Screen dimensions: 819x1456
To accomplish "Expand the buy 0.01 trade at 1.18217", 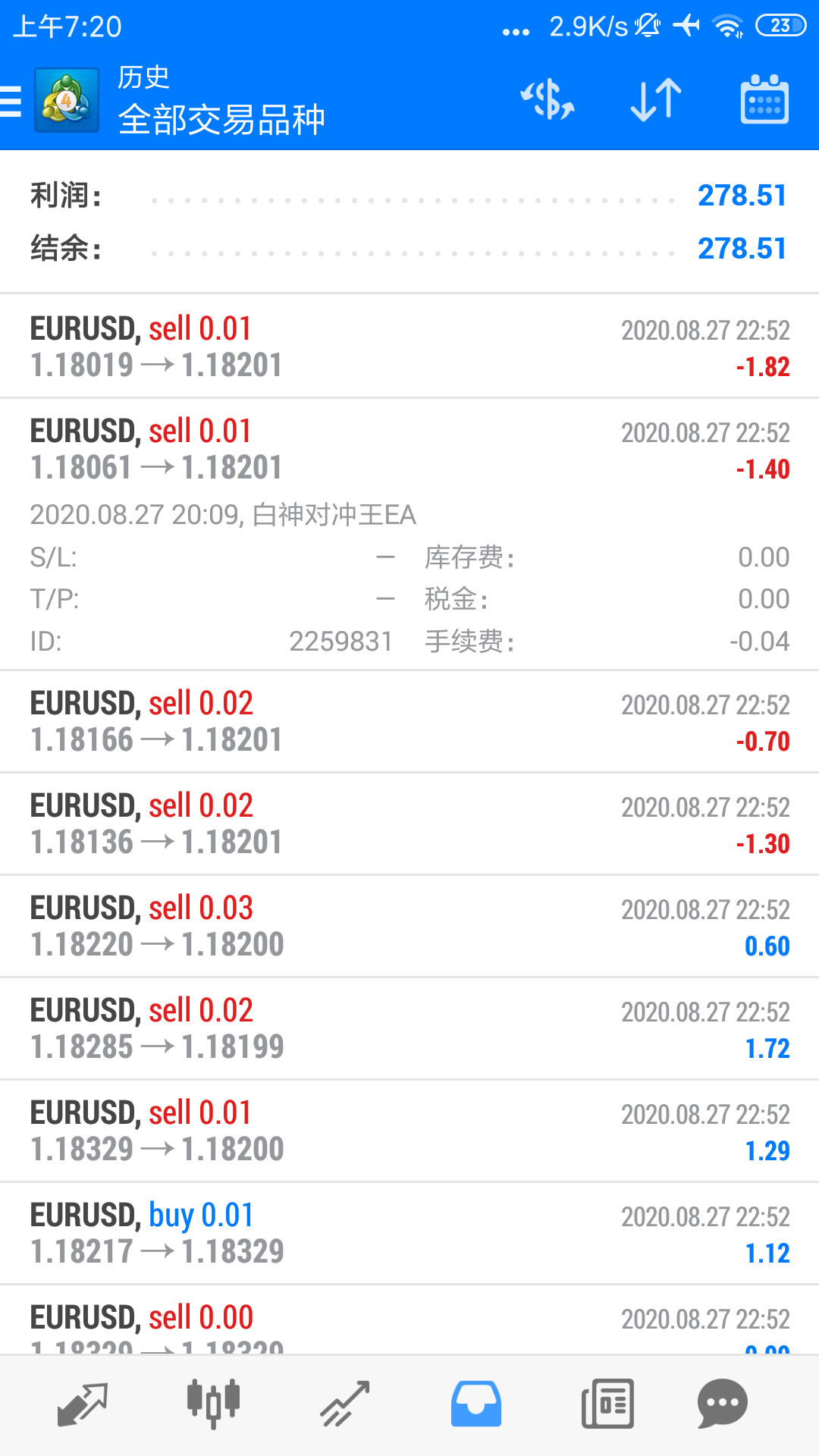I will coord(409,1234).
